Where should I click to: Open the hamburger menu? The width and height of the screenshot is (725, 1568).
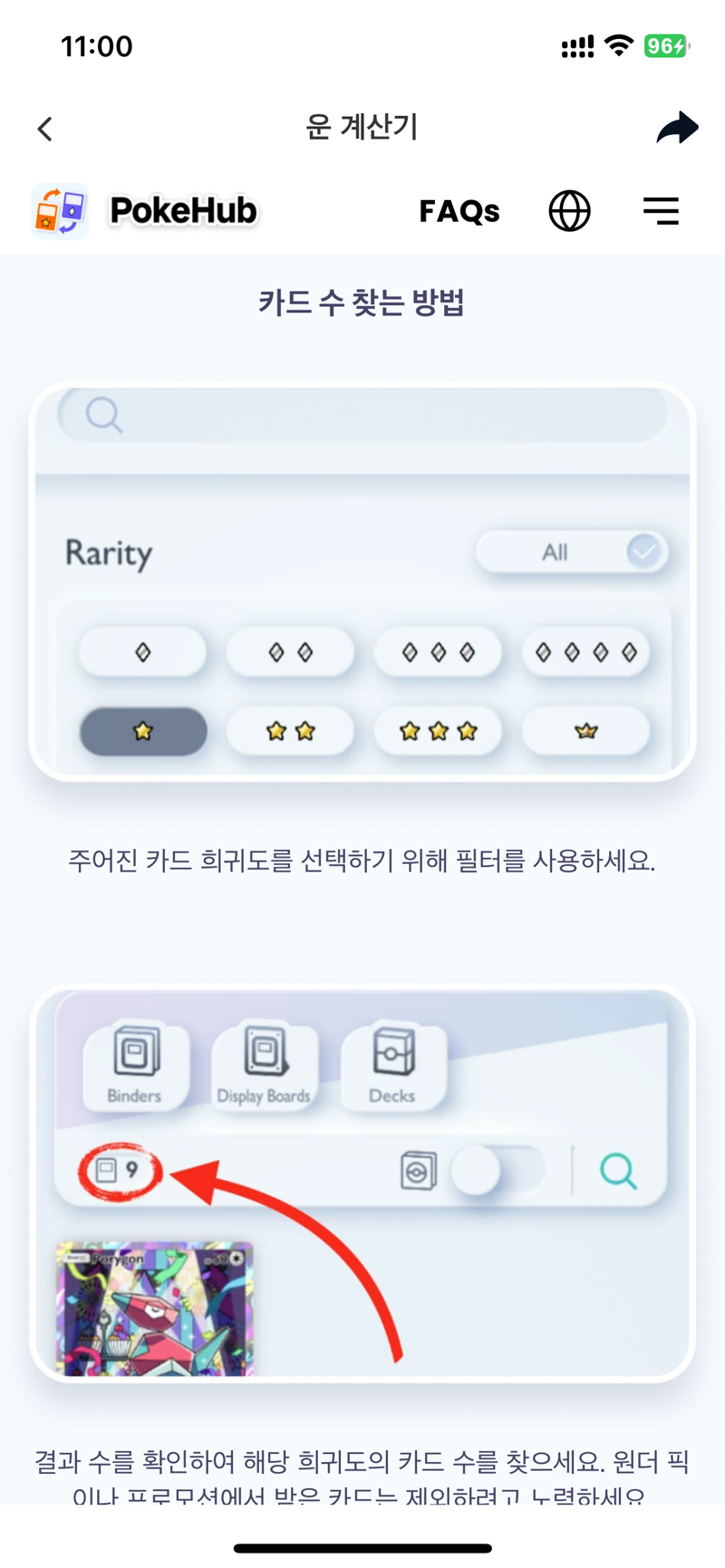coord(662,211)
